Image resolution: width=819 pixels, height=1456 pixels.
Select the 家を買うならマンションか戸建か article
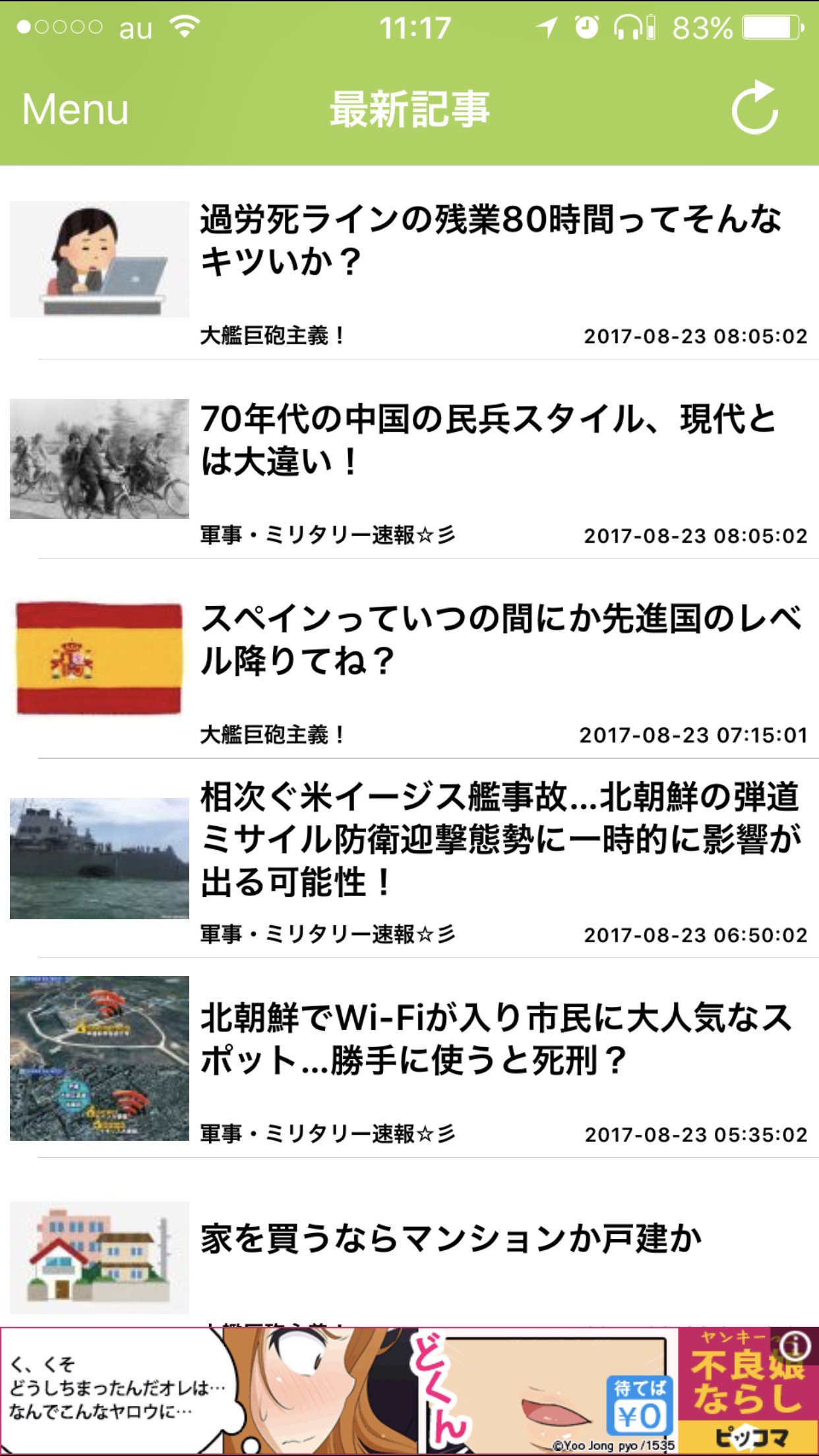click(451, 1238)
